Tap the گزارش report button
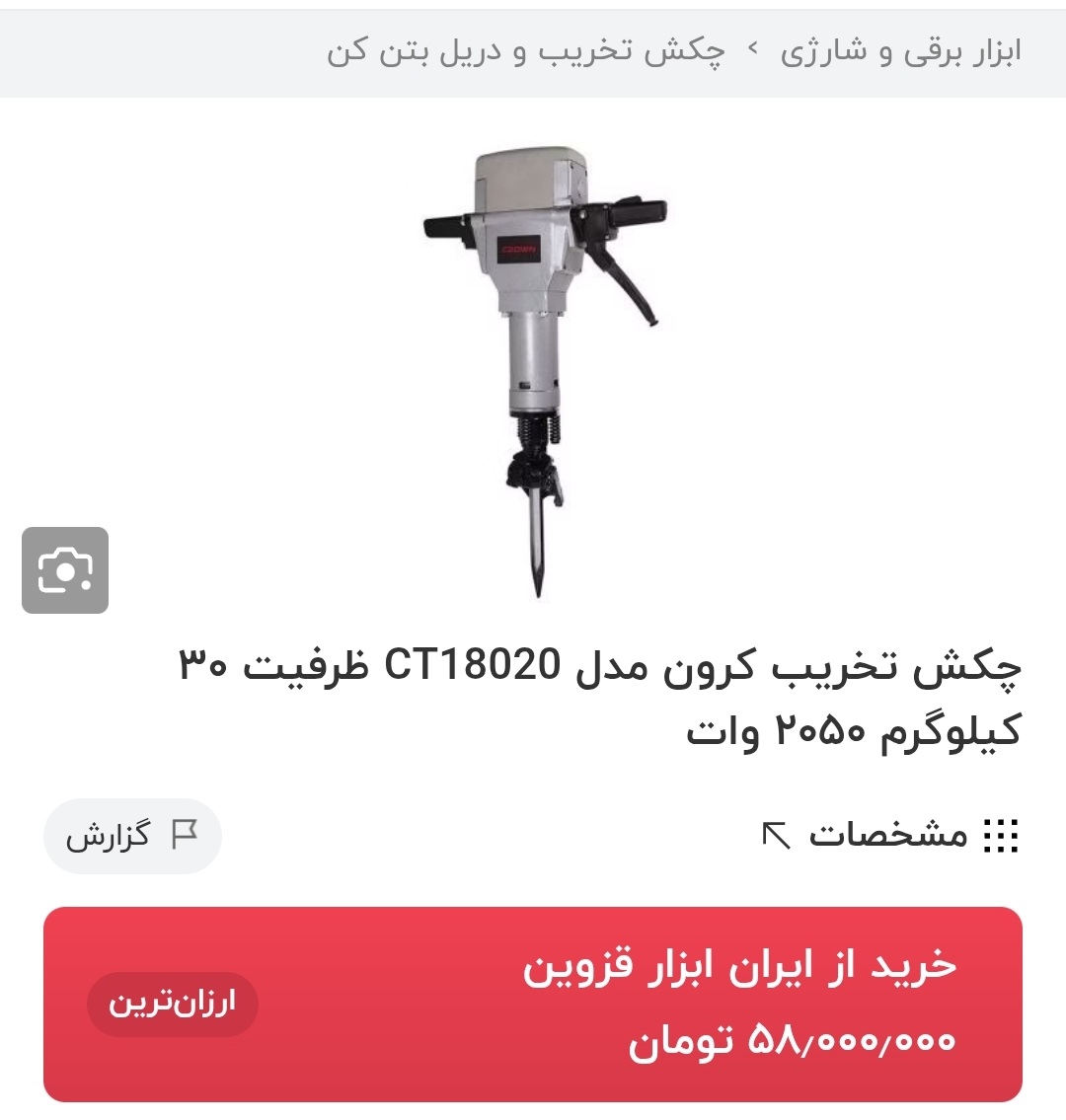 (132, 836)
